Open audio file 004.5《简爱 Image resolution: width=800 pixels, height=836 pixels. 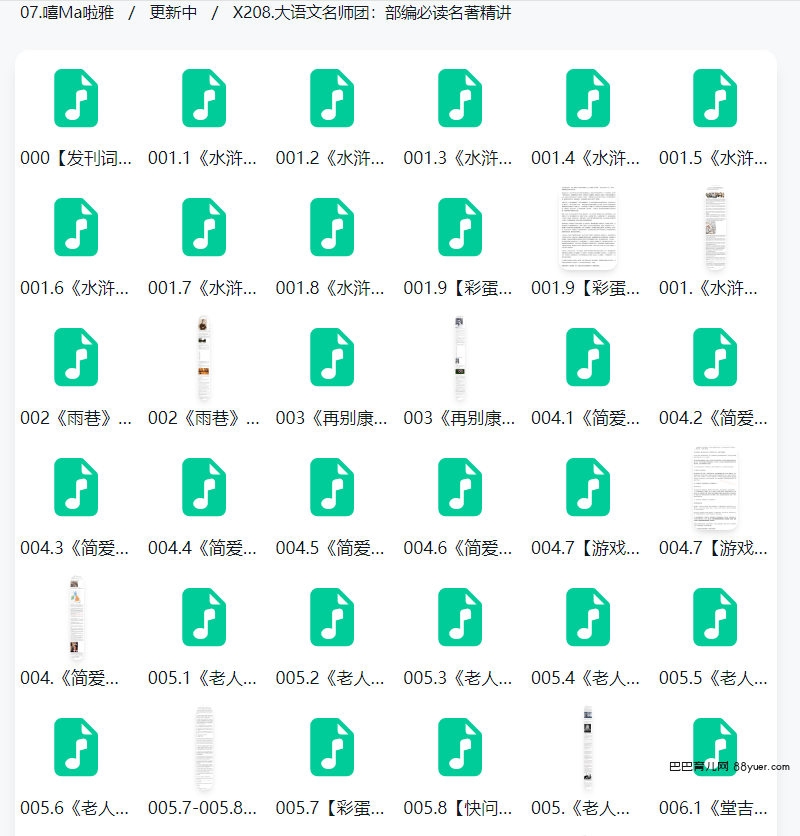(332, 487)
